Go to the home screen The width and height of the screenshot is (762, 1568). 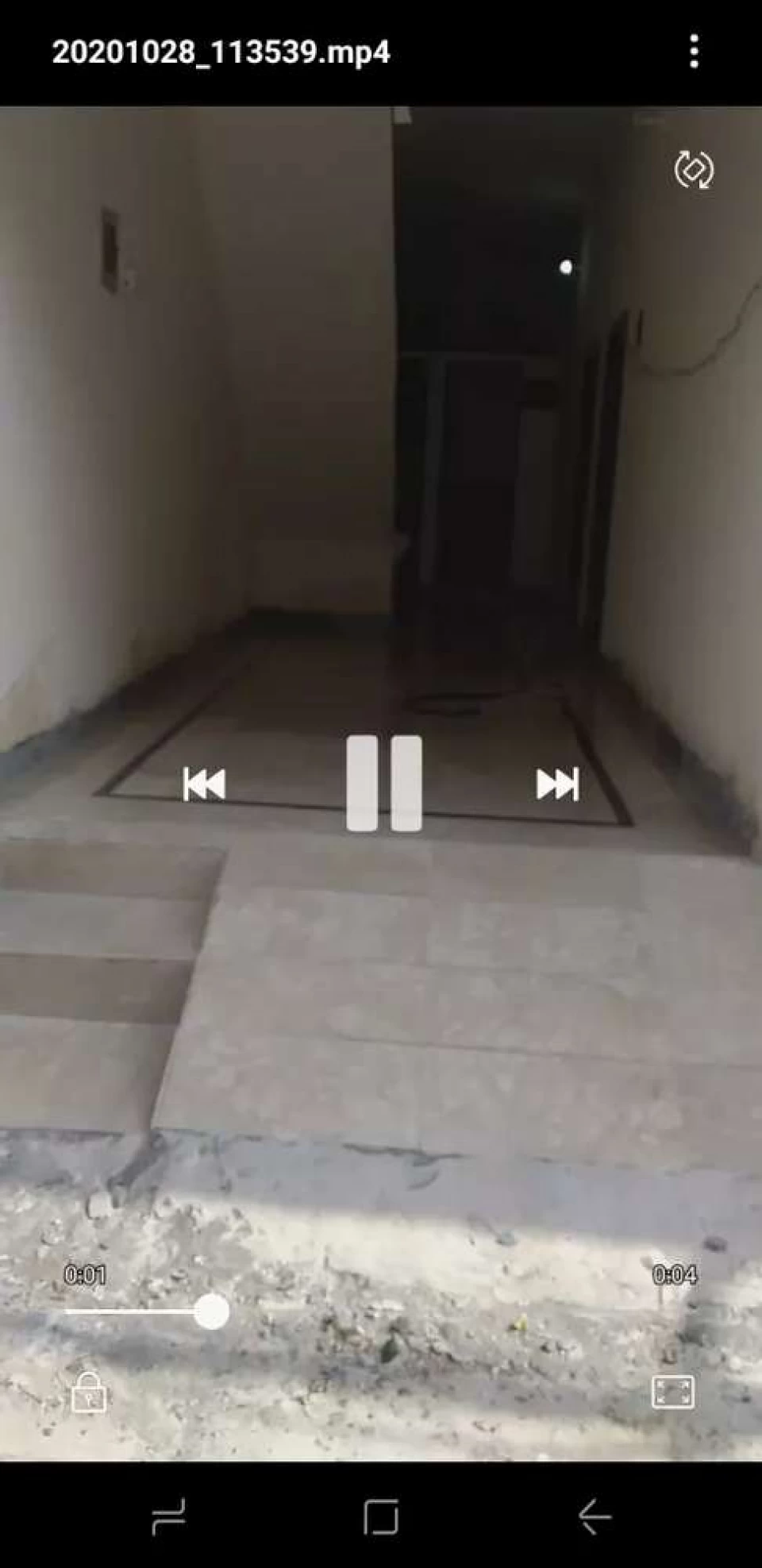click(381, 1517)
